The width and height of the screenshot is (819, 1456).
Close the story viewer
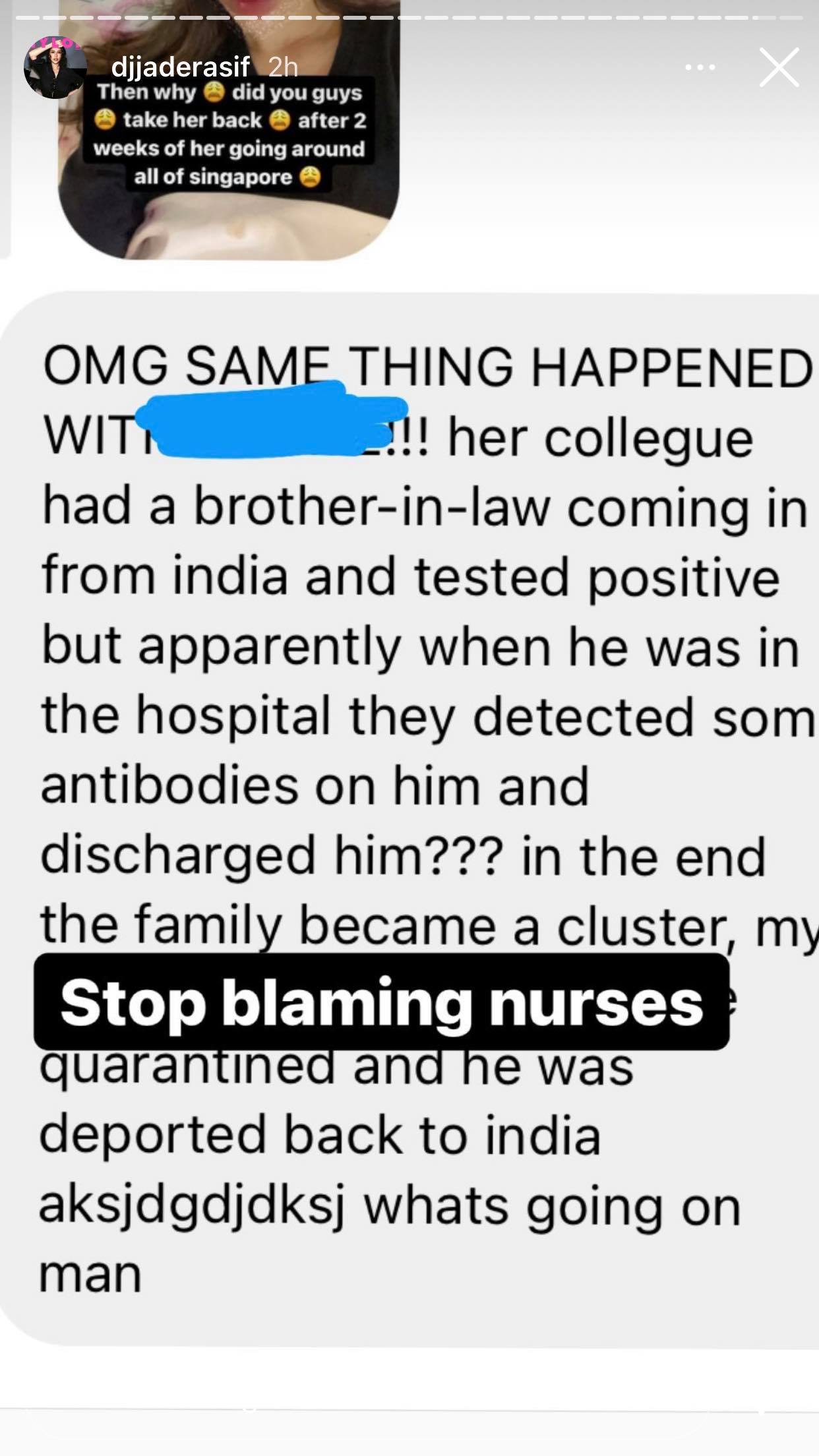[779, 67]
